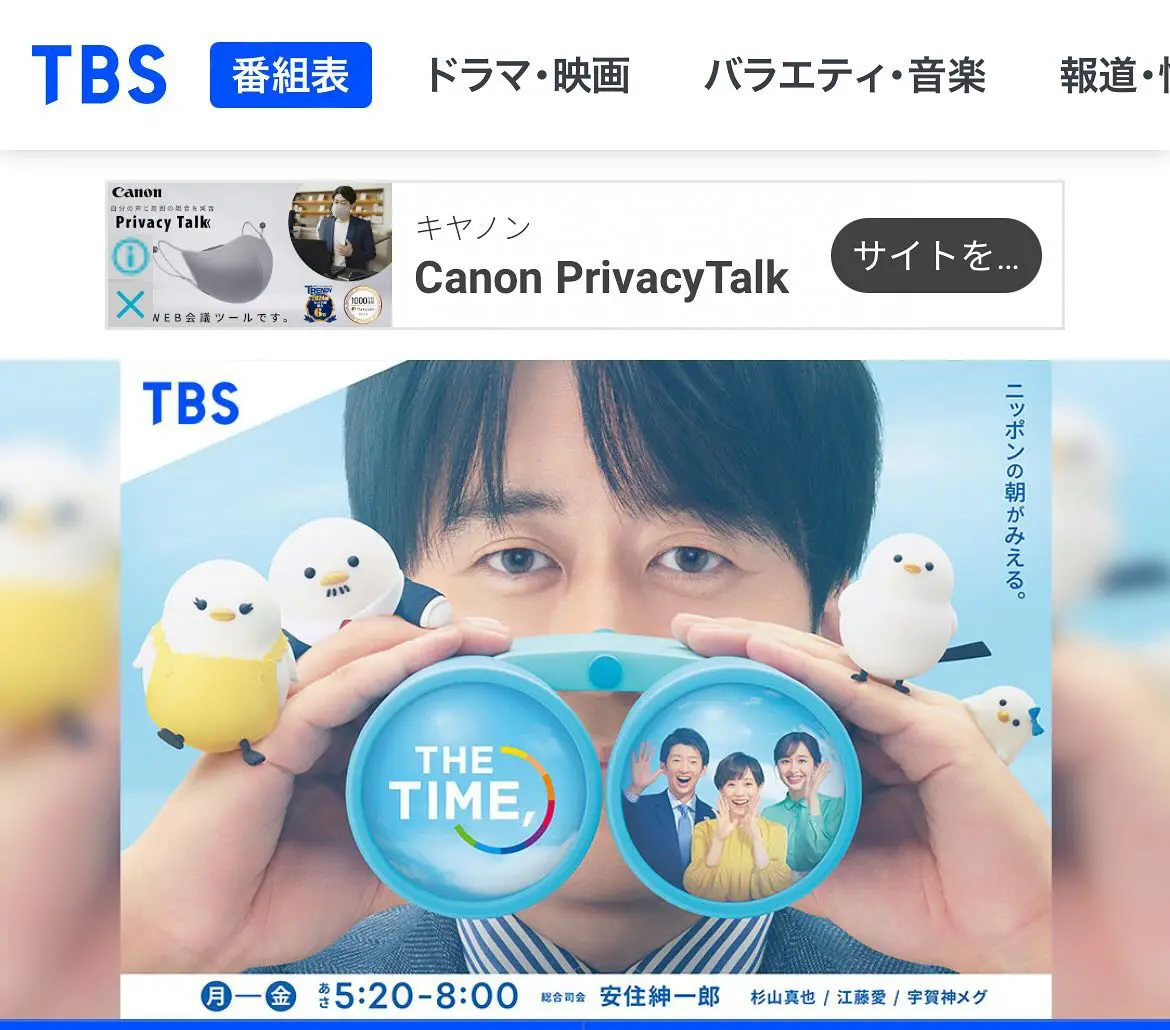Dismiss the Canon ad with the X

pyautogui.click(x=130, y=304)
